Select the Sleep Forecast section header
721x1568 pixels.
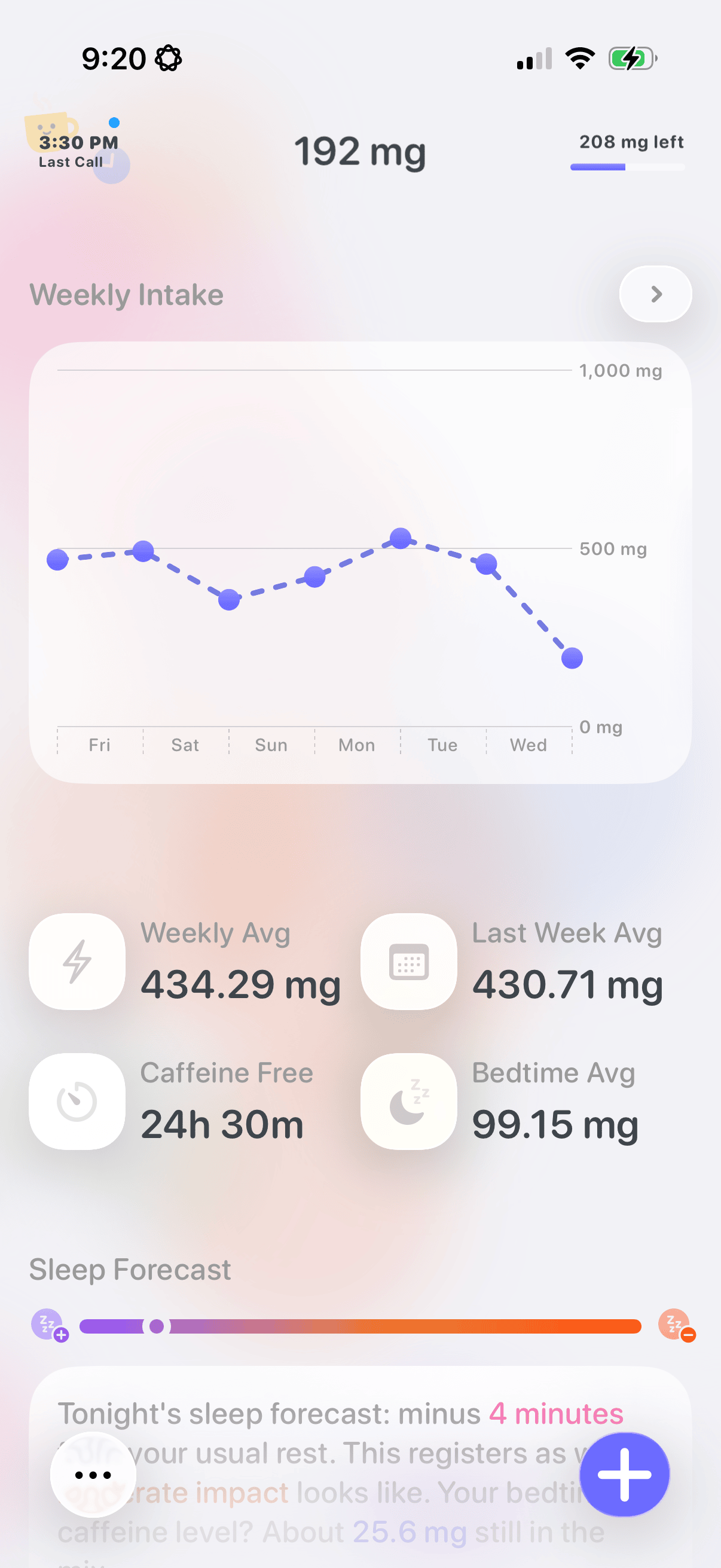[x=130, y=1269]
